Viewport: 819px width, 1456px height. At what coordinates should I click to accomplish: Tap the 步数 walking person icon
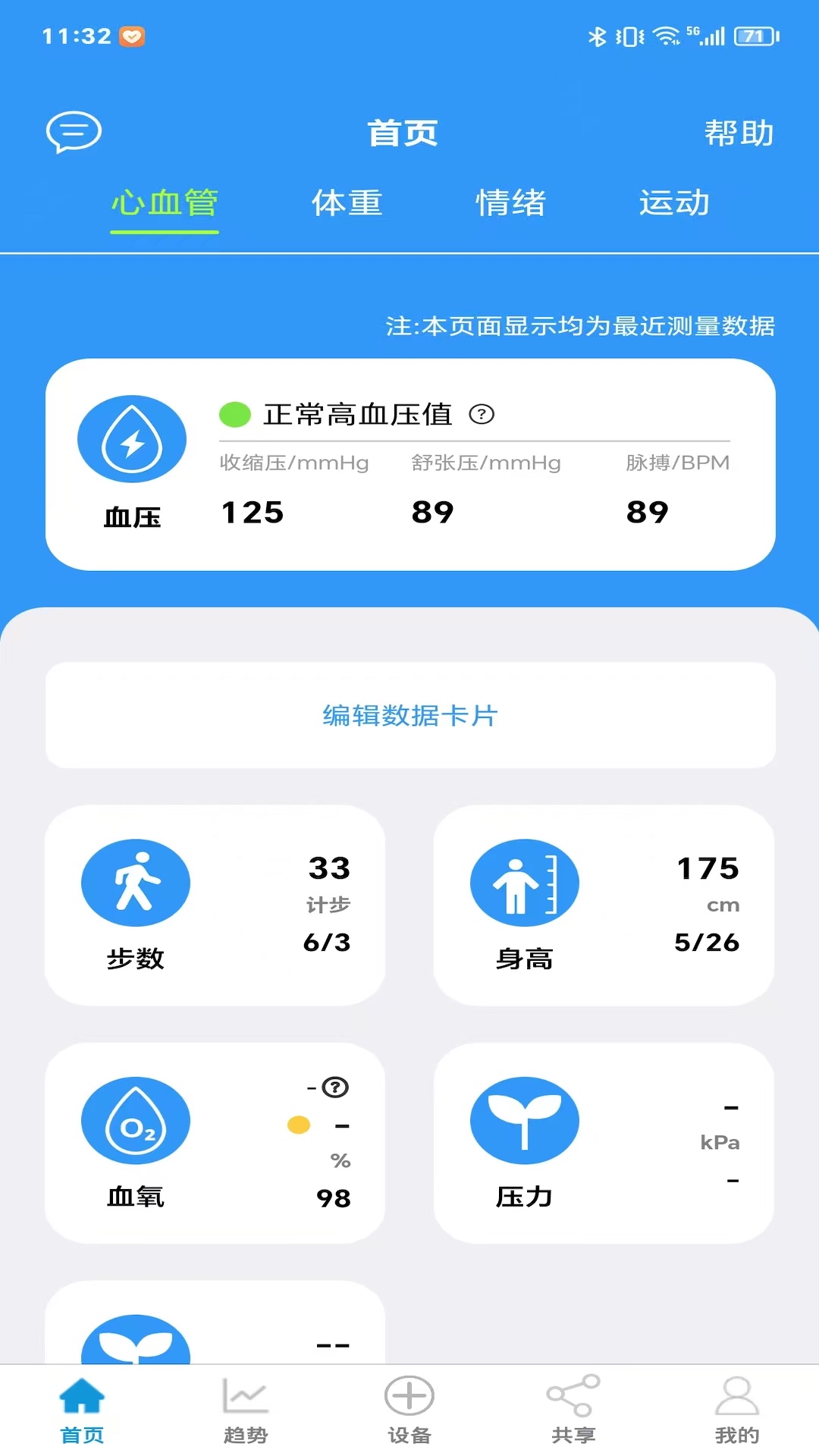click(x=136, y=883)
